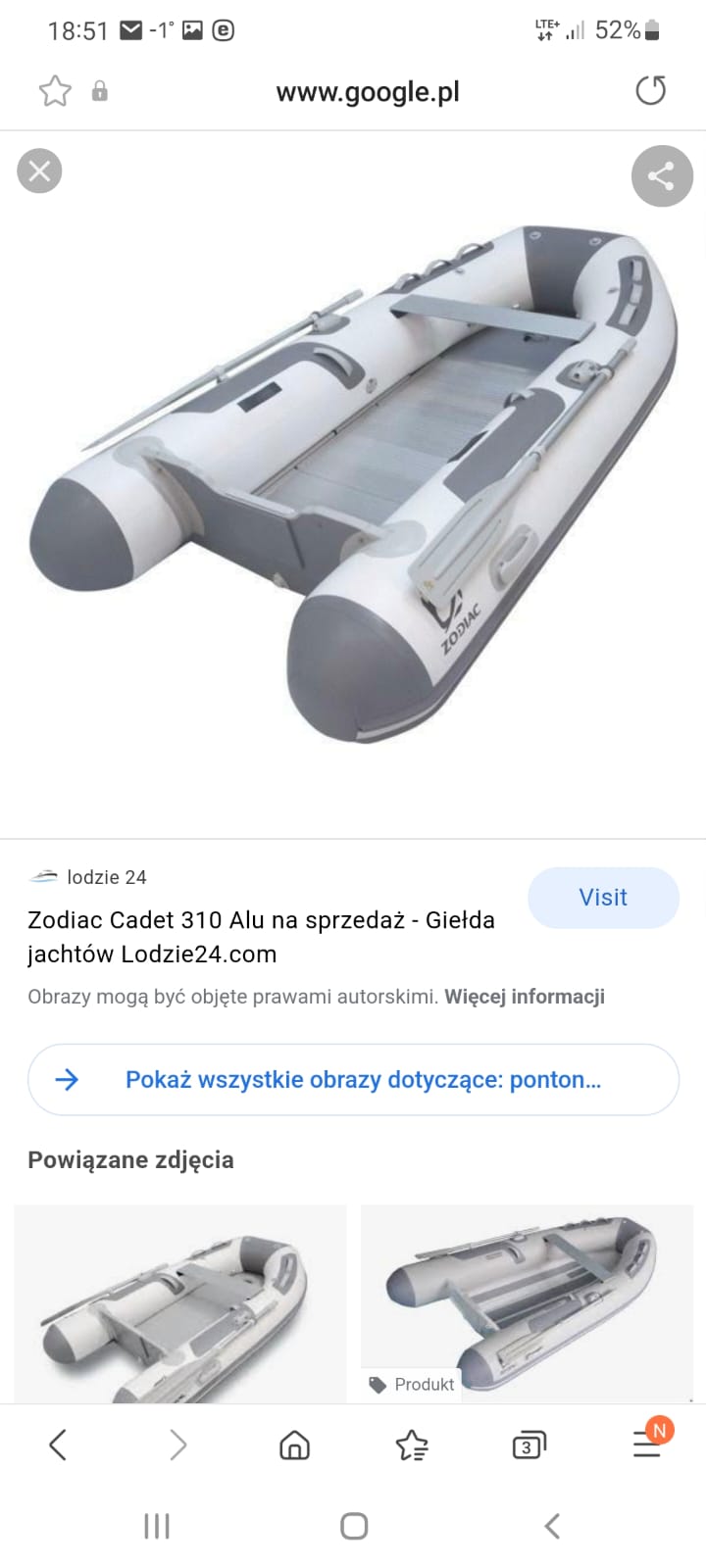Screen dimensions: 706x1568
Task: Open the large Zodiac boat image
Action: tap(353, 485)
